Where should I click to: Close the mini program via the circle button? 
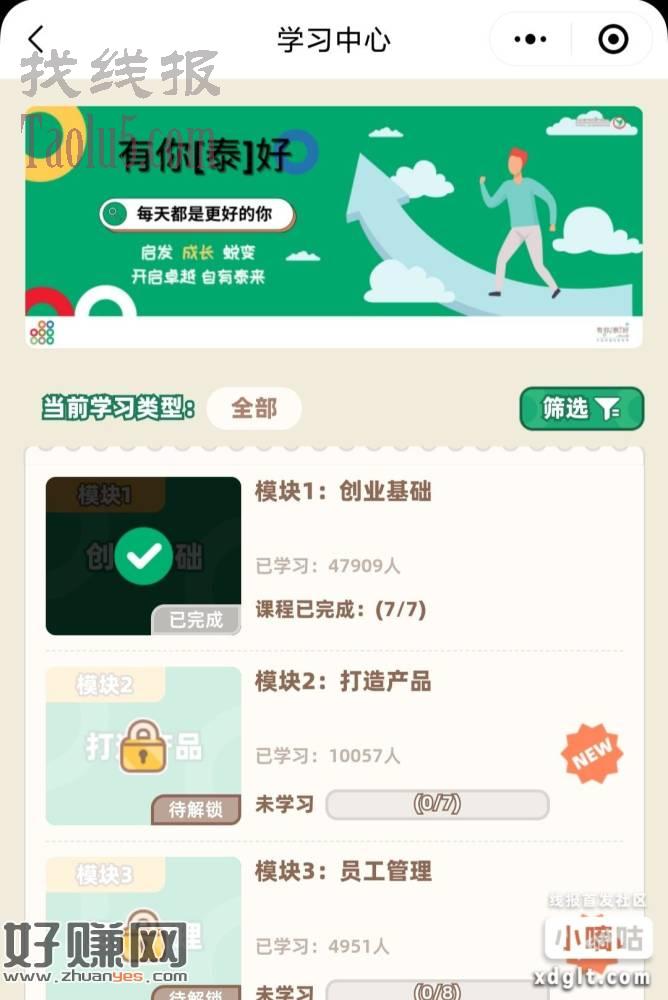click(x=612, y=40)
